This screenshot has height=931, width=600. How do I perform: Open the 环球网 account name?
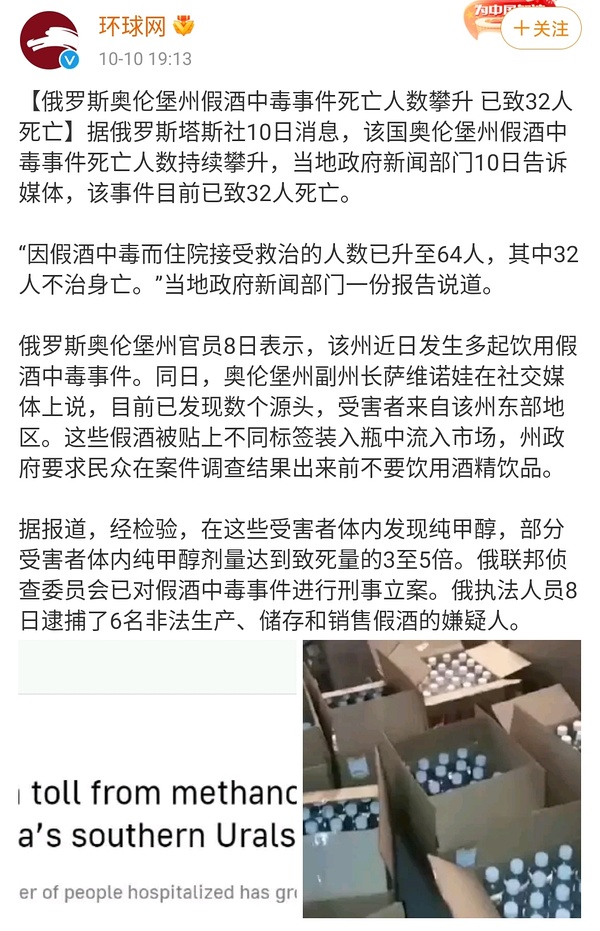(132, 27)
